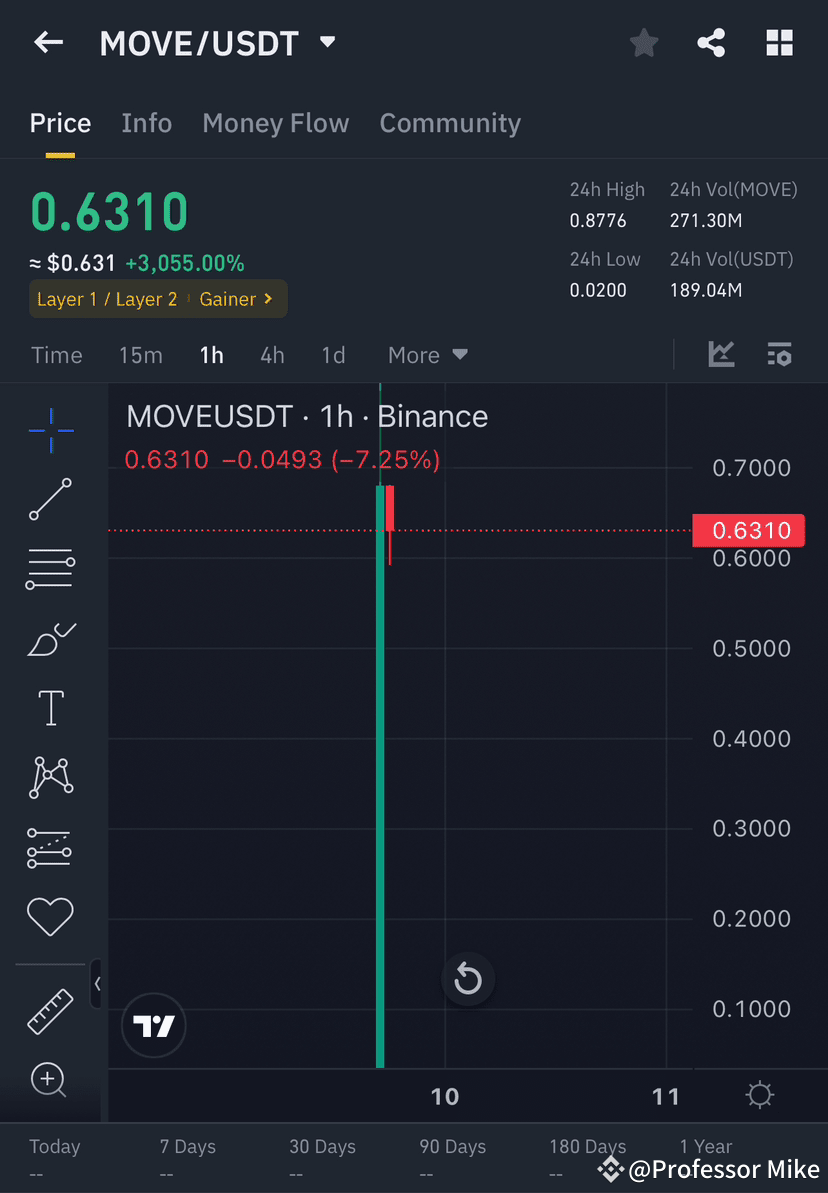Select the ruler measure tool
The image size is (828, 1193).
[50, 1010]
